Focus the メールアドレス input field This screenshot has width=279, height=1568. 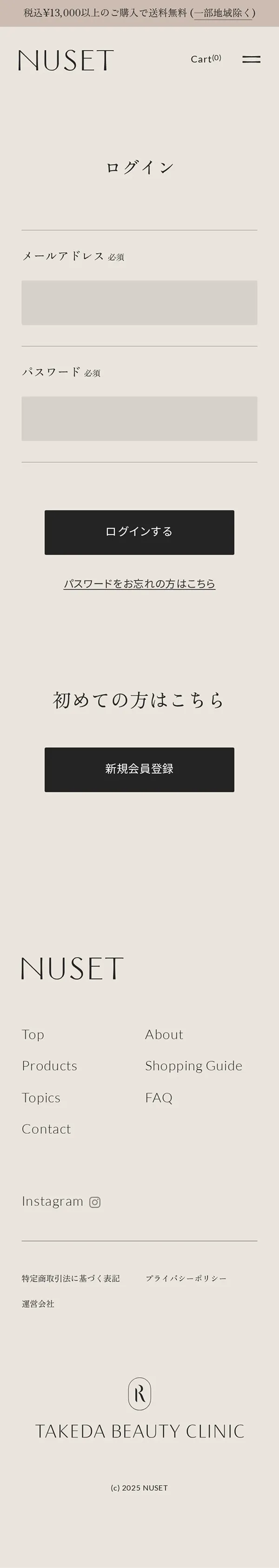click(139, 303)
